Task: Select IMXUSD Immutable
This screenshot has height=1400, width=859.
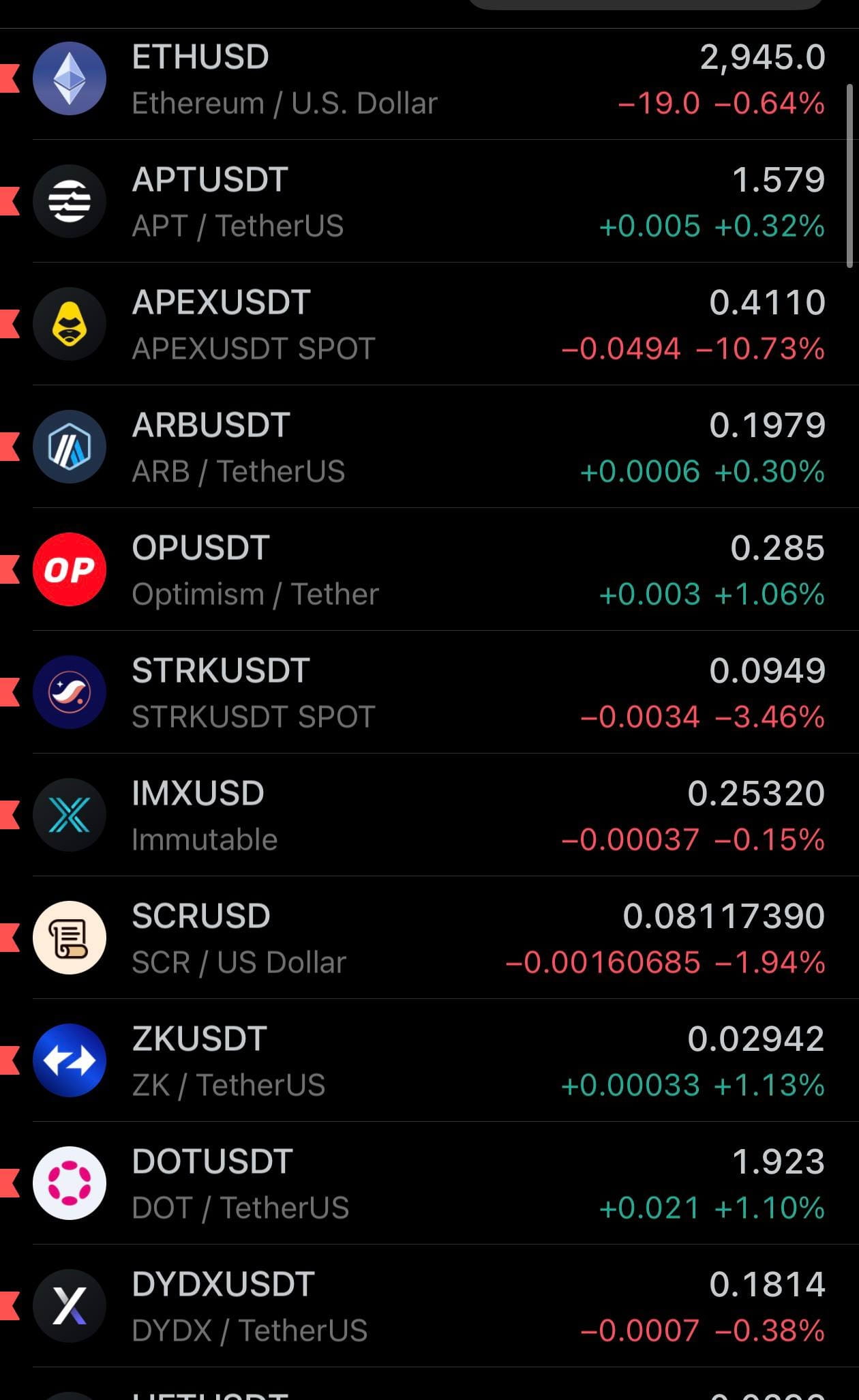Action: point(429,816)
